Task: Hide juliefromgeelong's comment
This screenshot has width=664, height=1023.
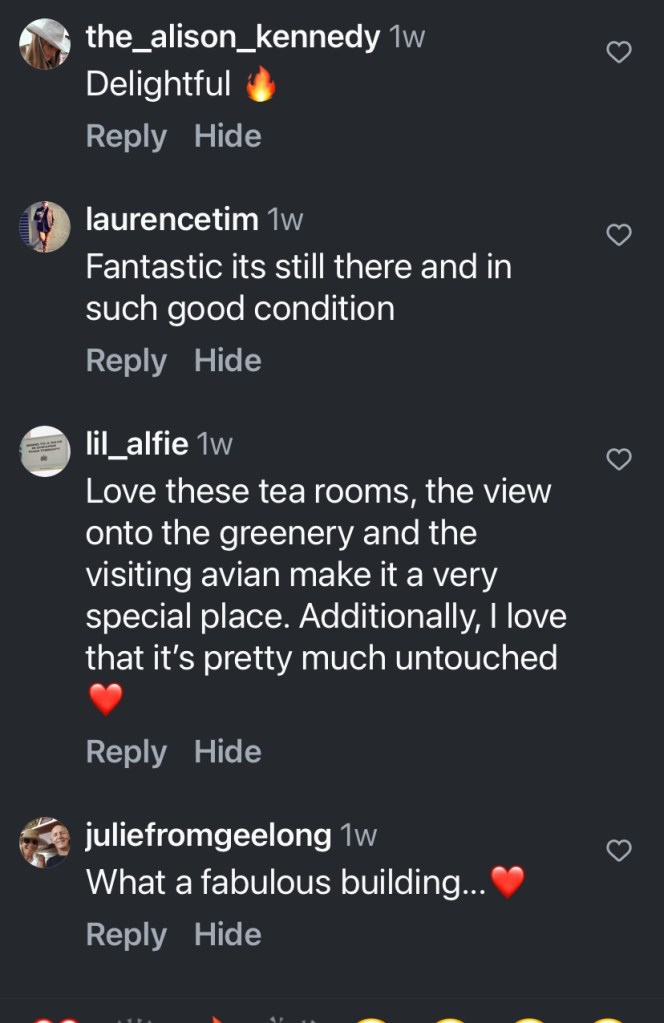Action: click(227, 934)
